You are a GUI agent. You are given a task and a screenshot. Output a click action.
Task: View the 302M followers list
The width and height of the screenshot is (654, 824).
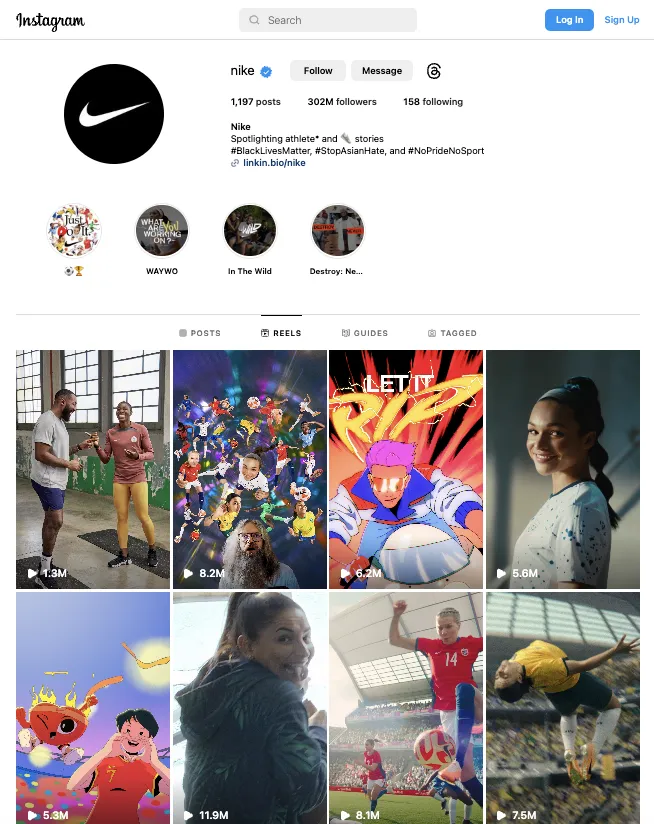342,102
